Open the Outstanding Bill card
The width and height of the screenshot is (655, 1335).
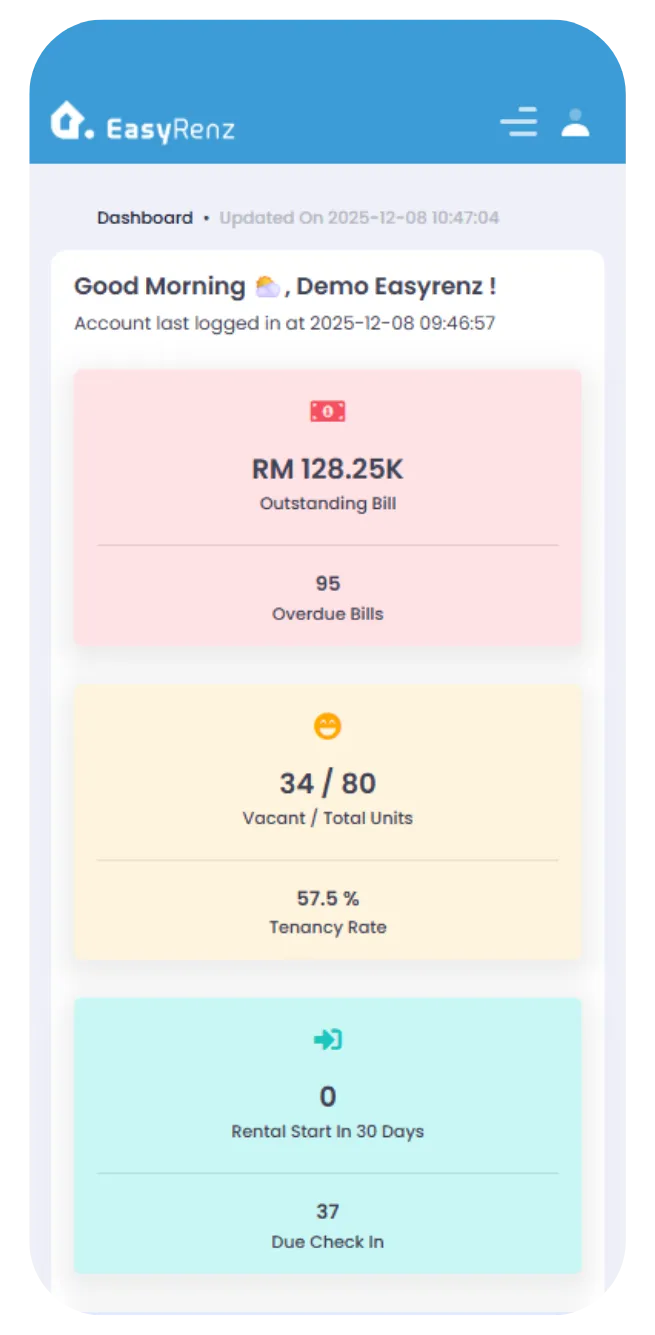[x=327, y=471]
